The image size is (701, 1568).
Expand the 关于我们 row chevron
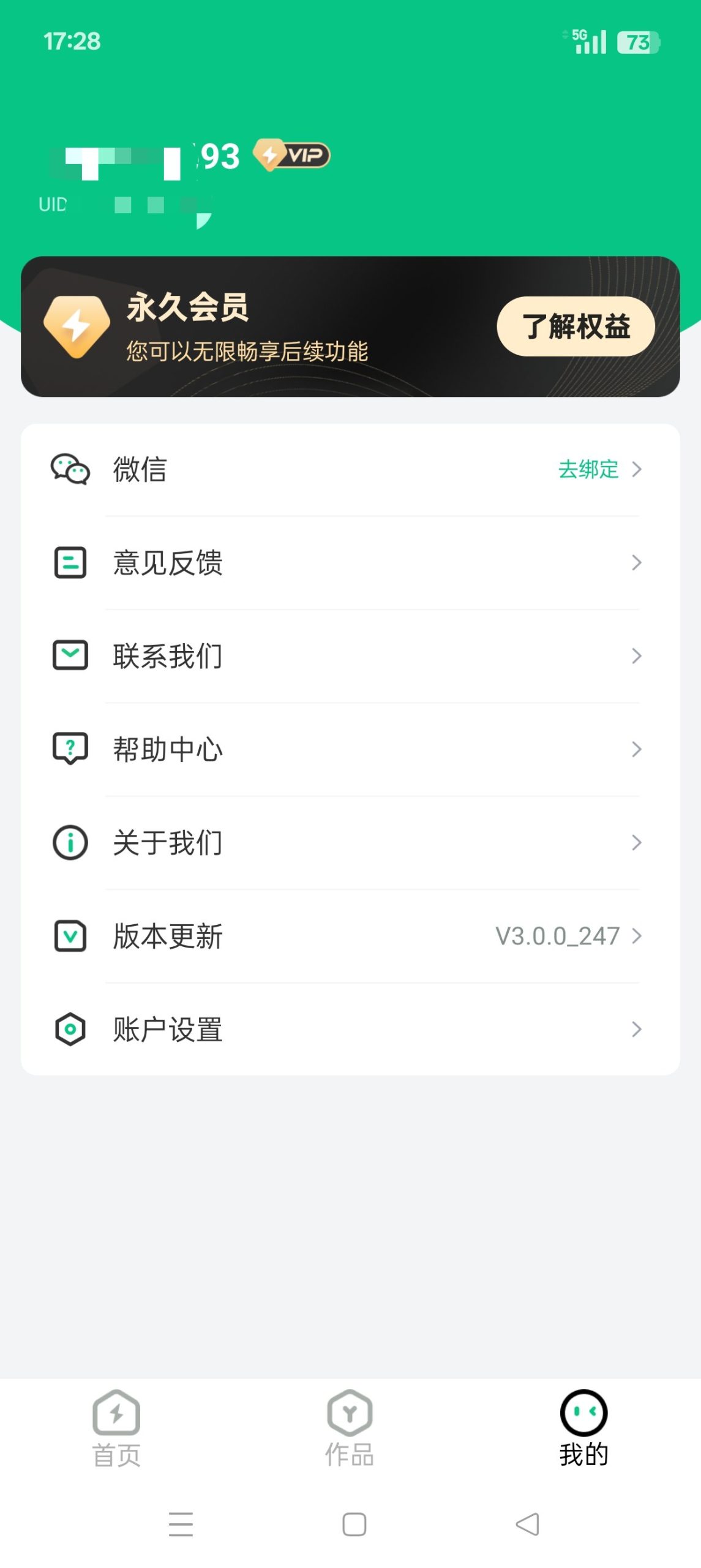point(637,843)
